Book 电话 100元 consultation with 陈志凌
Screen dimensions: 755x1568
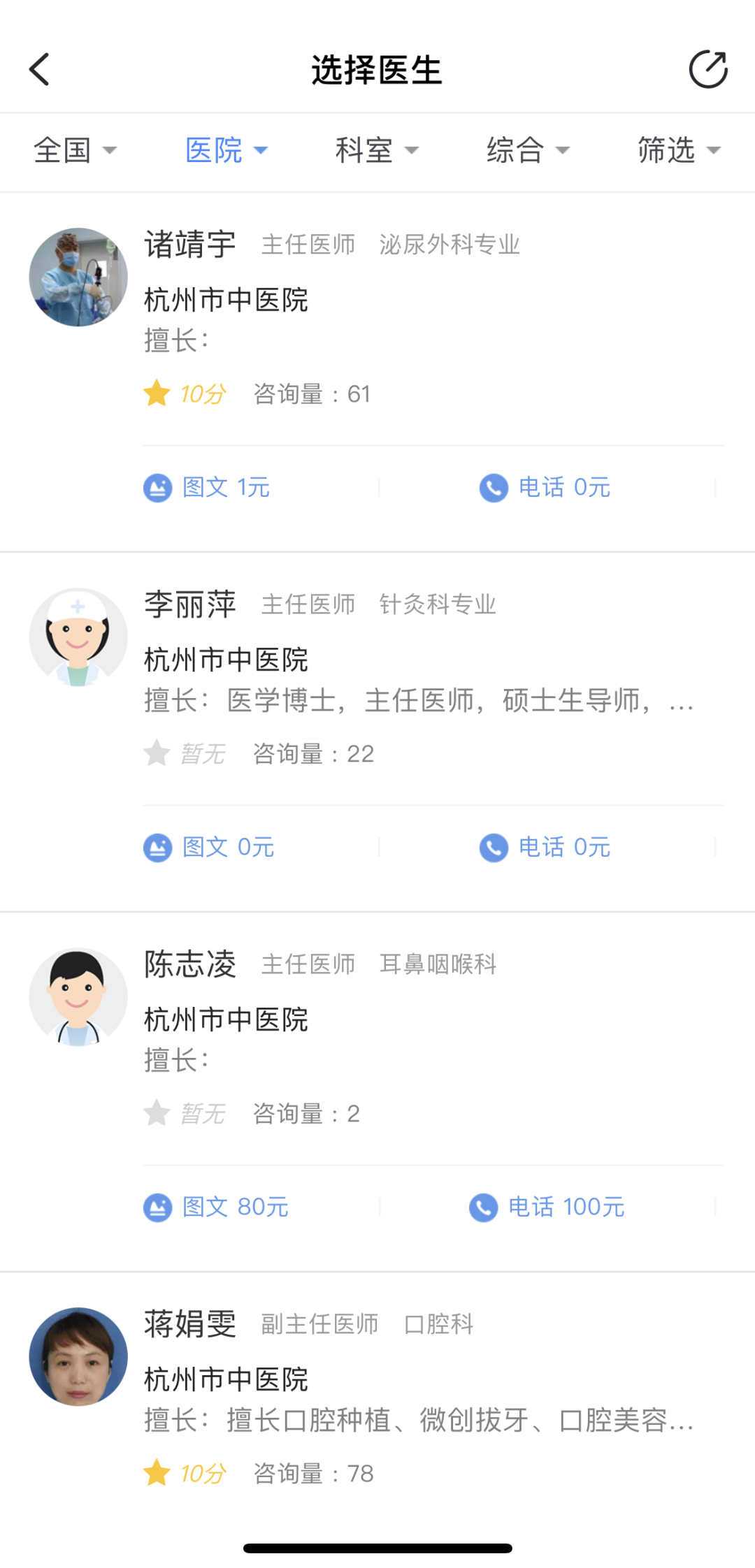tap(547, 1207)
